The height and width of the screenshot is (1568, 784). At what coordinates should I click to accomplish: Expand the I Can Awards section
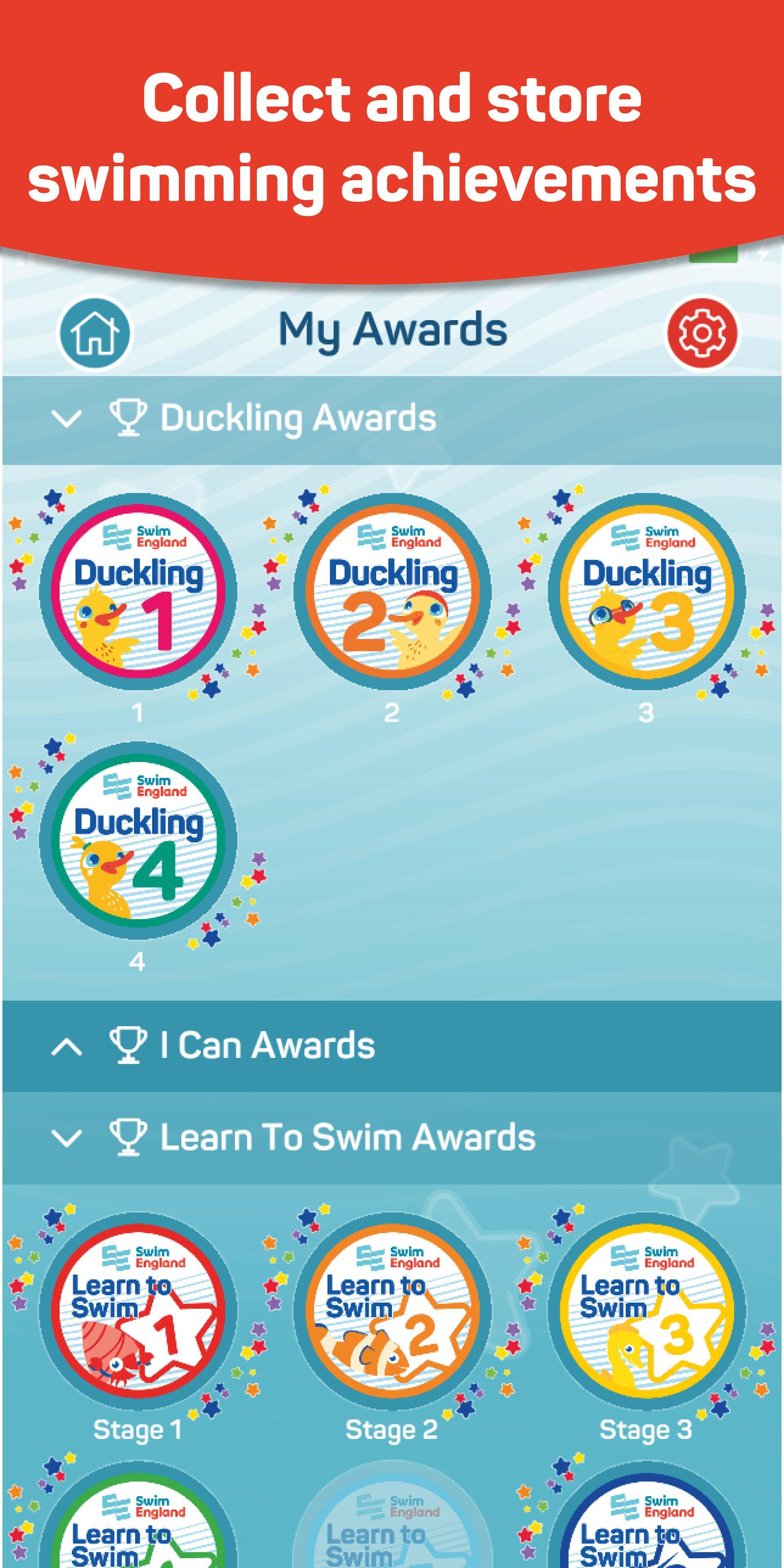point(392,1046)
